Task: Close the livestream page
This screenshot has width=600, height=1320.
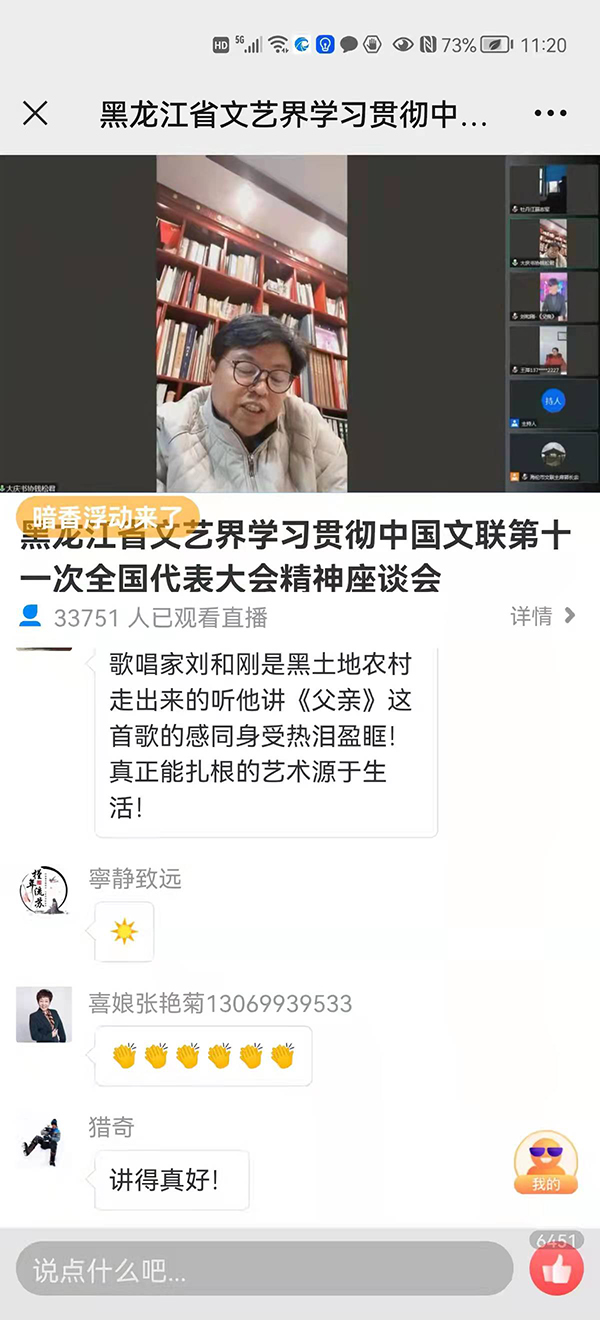Action: [35, 114]
